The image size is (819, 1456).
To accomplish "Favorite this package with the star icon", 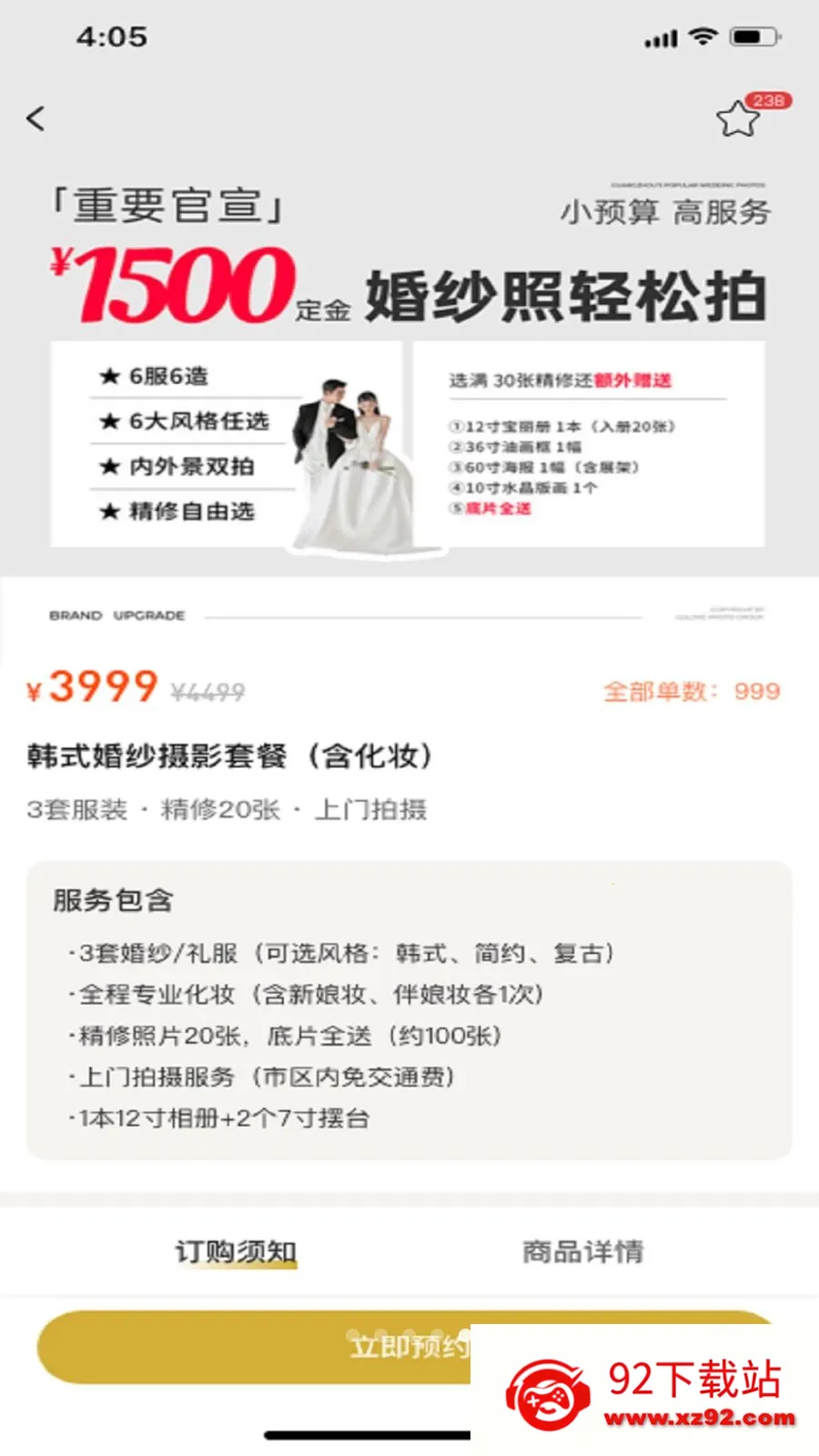I will tap(737, 119).
